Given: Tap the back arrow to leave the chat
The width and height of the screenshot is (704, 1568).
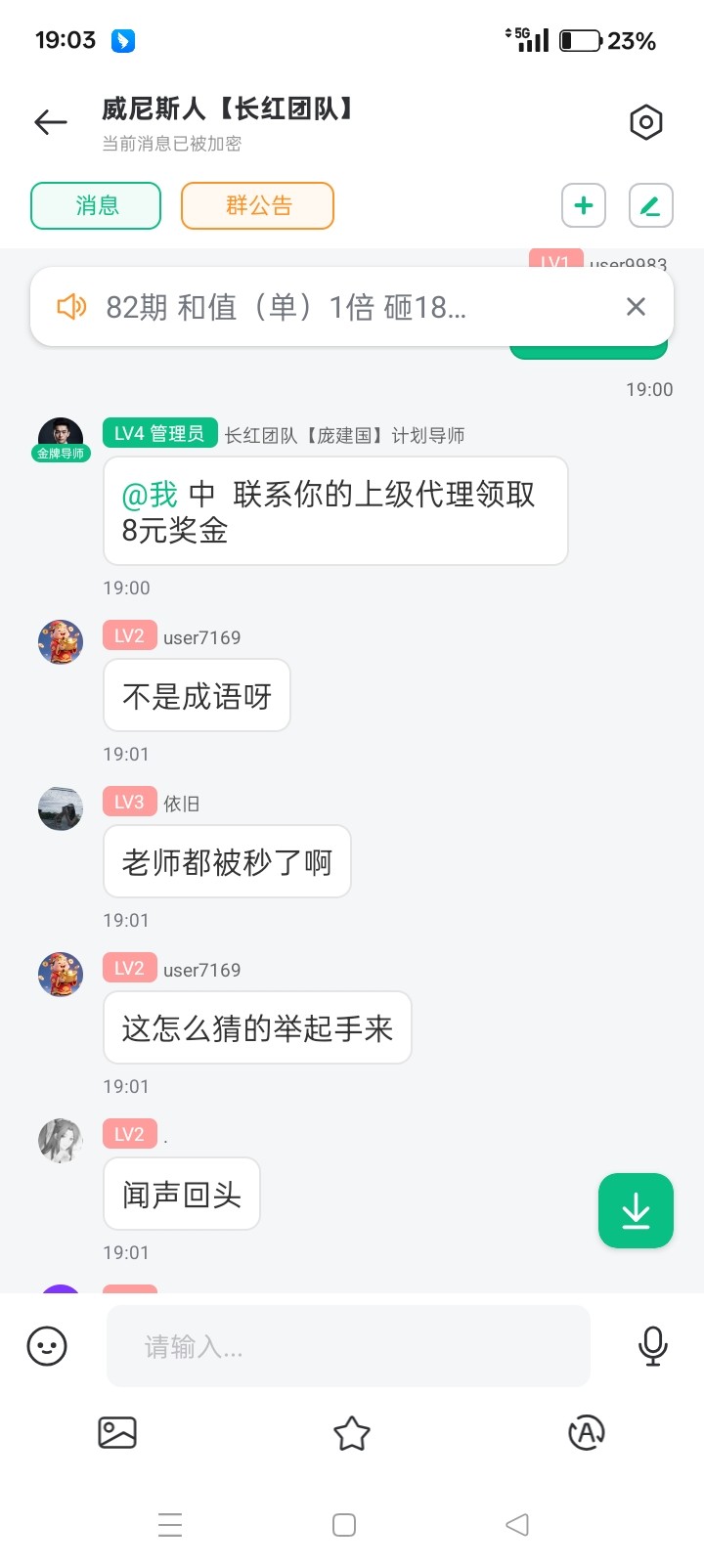Looking at the screenshot, I should pos(48,122).
